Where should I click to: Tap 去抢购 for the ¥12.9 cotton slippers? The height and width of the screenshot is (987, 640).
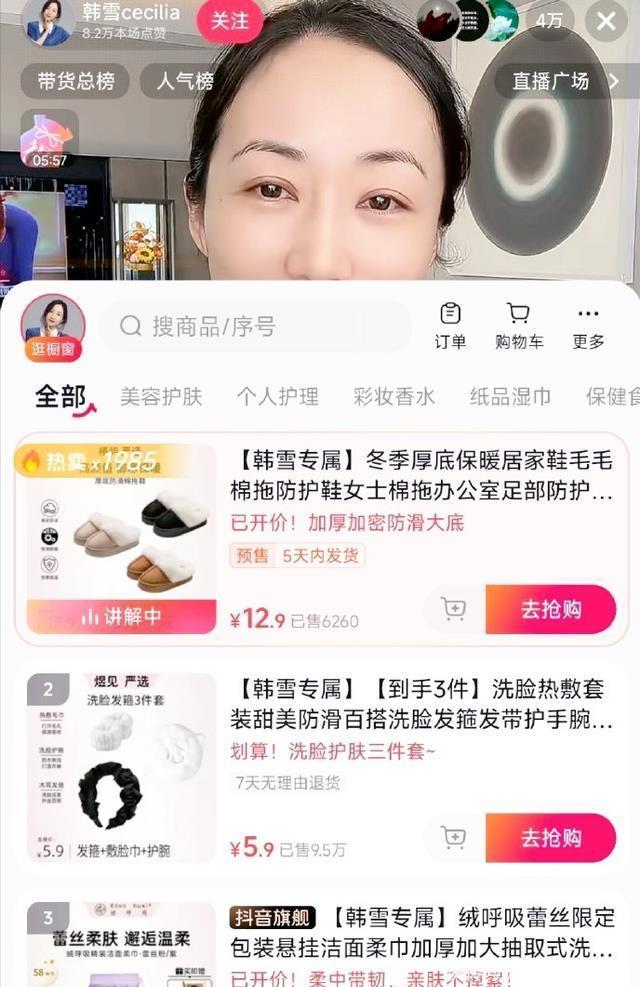coord(550,609)
